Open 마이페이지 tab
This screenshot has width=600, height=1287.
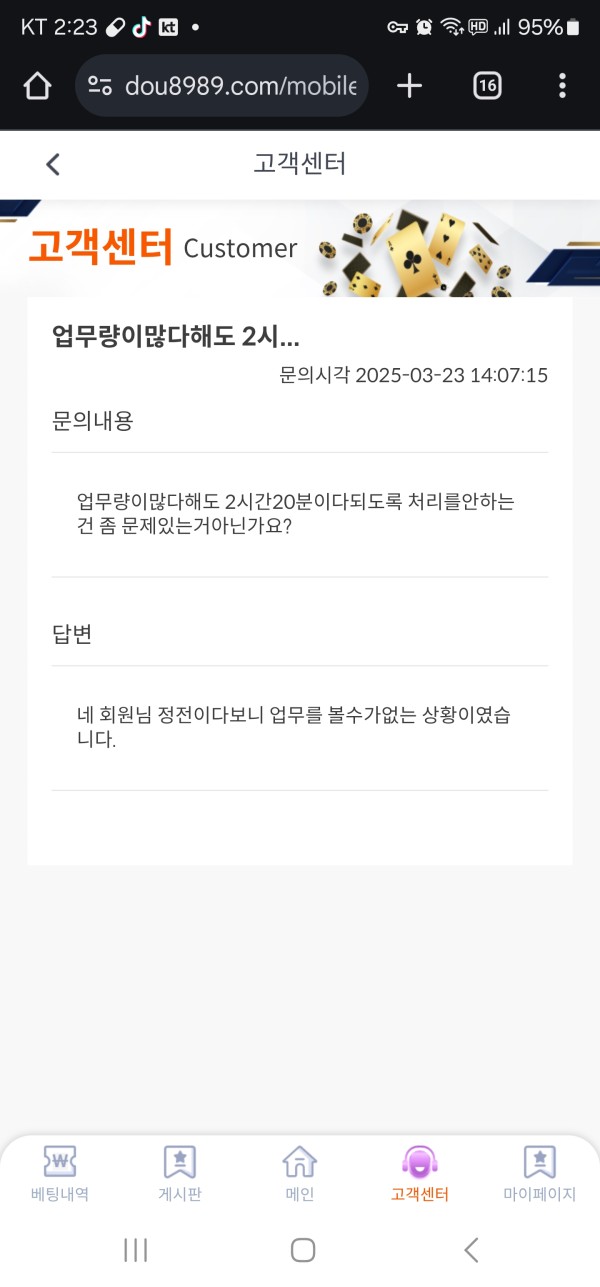(x=540, y=1174)
